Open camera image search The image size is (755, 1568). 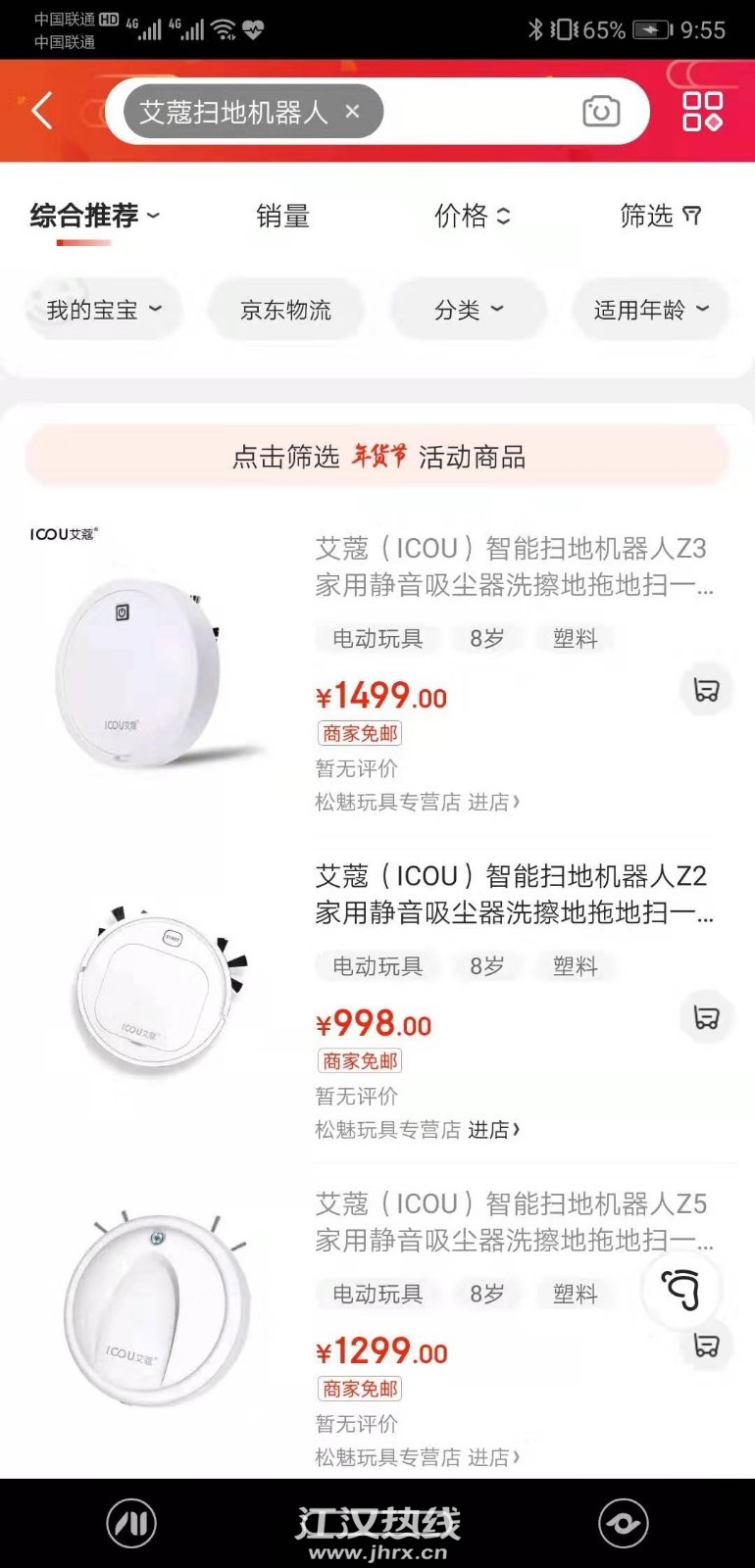point(600,112)
